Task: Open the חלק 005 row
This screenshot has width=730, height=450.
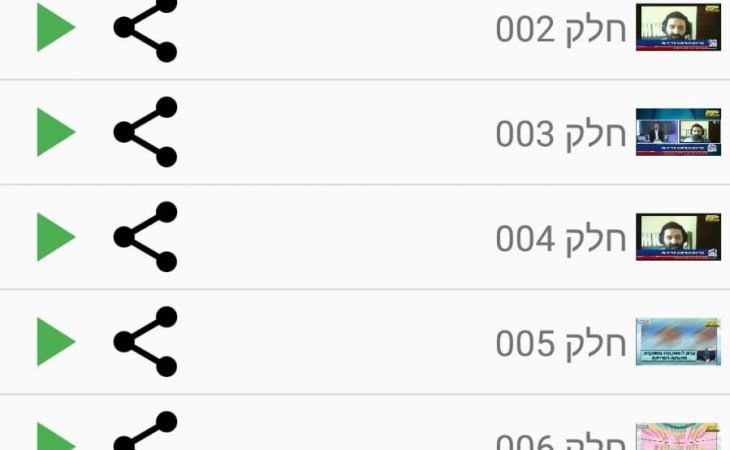Action: tap(560, 344)
